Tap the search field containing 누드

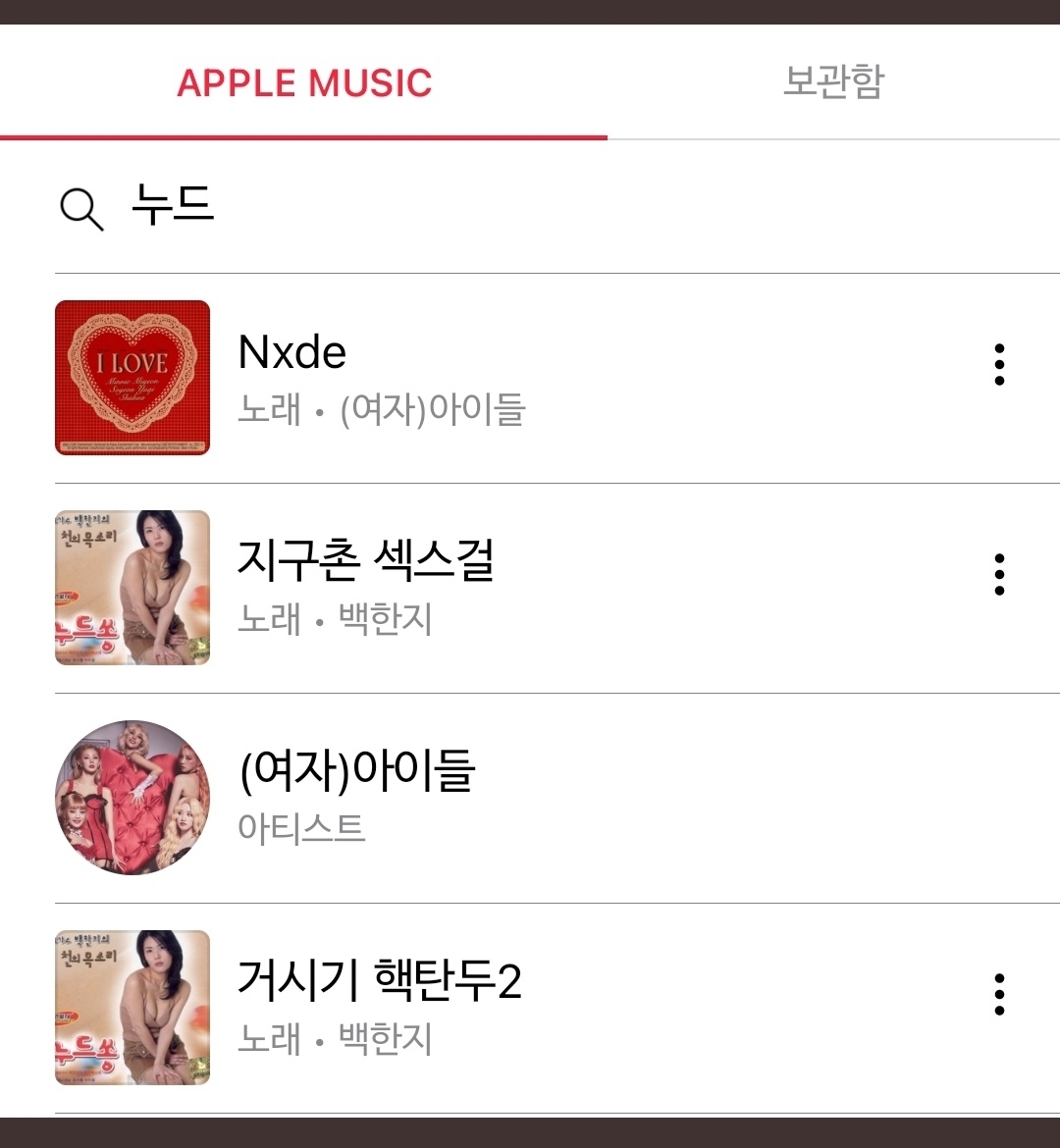click(x=550, y=206)
